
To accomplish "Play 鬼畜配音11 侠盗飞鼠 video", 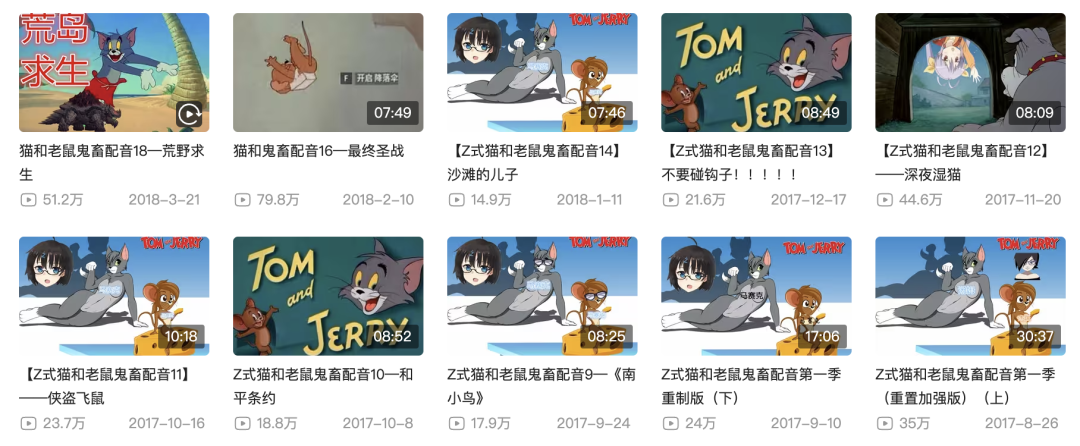I will coord(114,296).
